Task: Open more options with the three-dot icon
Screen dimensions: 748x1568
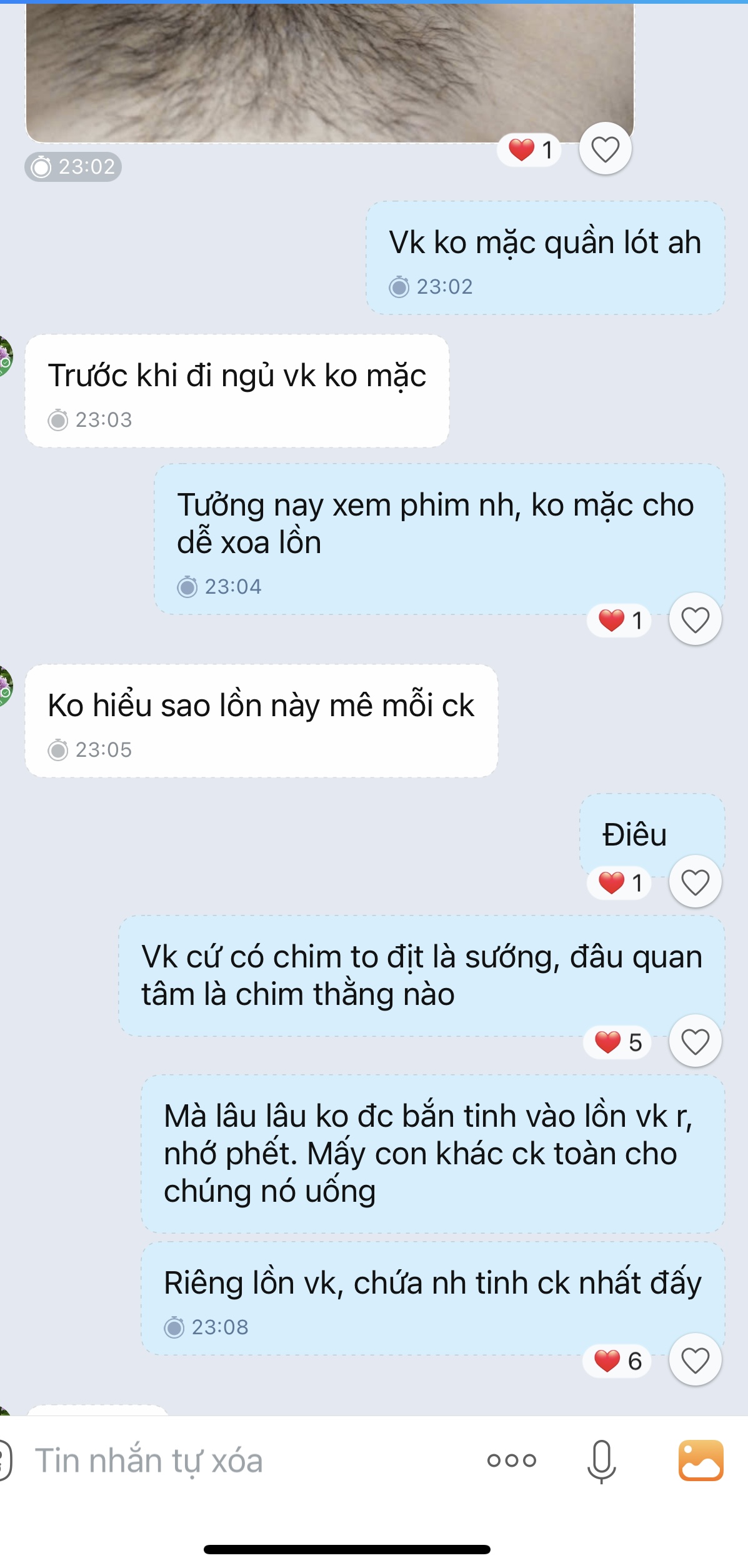Action: click(x=512, y=1461)
